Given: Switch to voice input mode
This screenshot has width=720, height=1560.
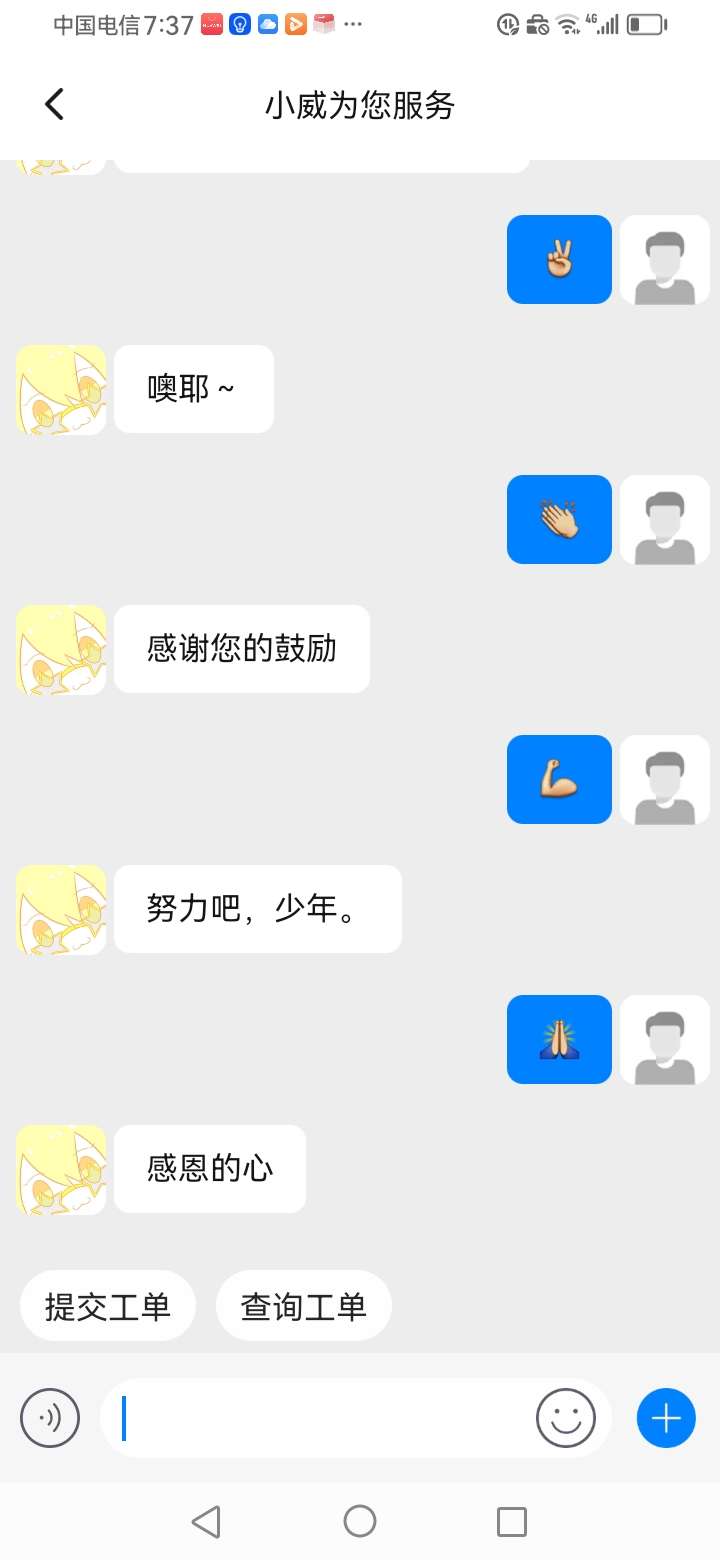Looking at the screenshot, I should tap(50, 1417).
